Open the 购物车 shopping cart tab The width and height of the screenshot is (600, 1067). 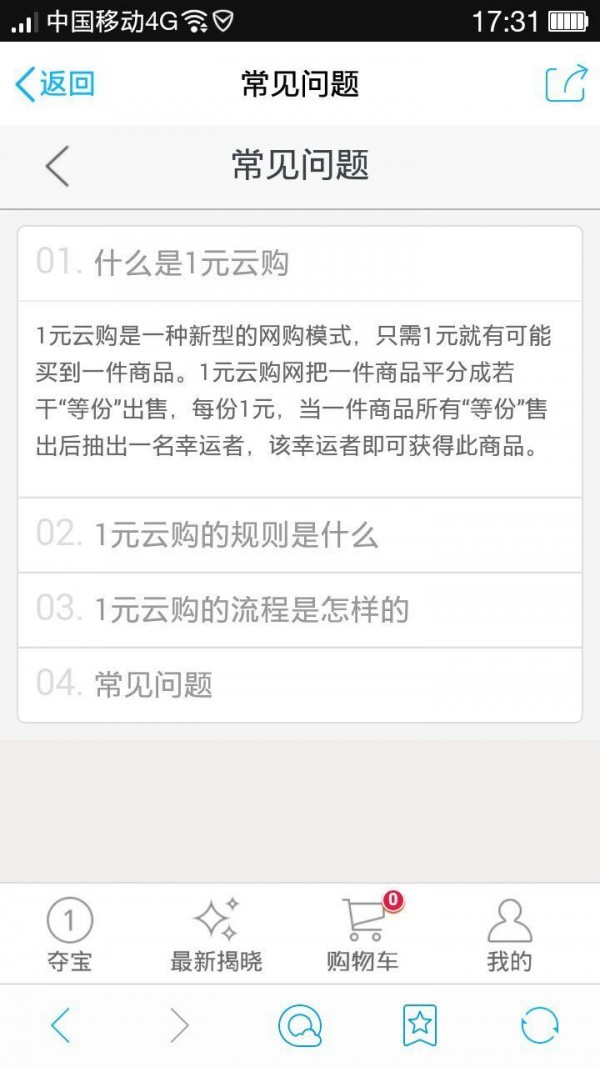click(363, 934)
